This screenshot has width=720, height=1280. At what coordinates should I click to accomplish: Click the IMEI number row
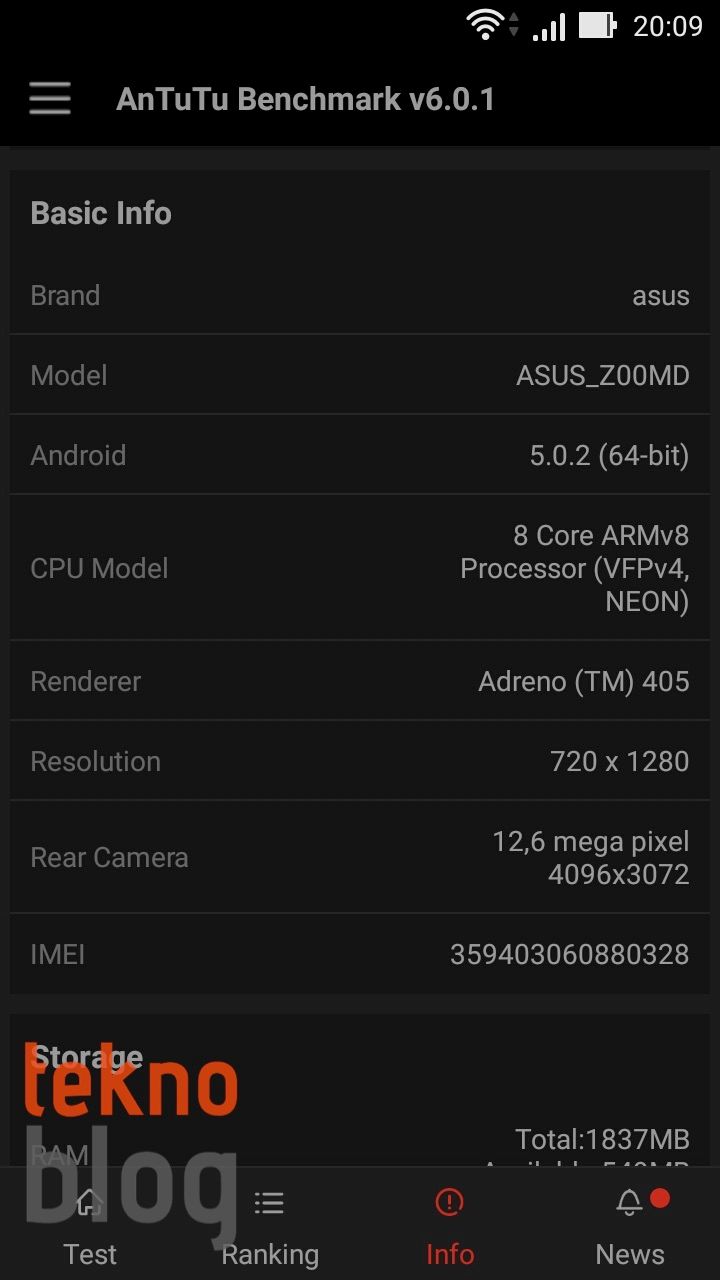pos(360,954)
